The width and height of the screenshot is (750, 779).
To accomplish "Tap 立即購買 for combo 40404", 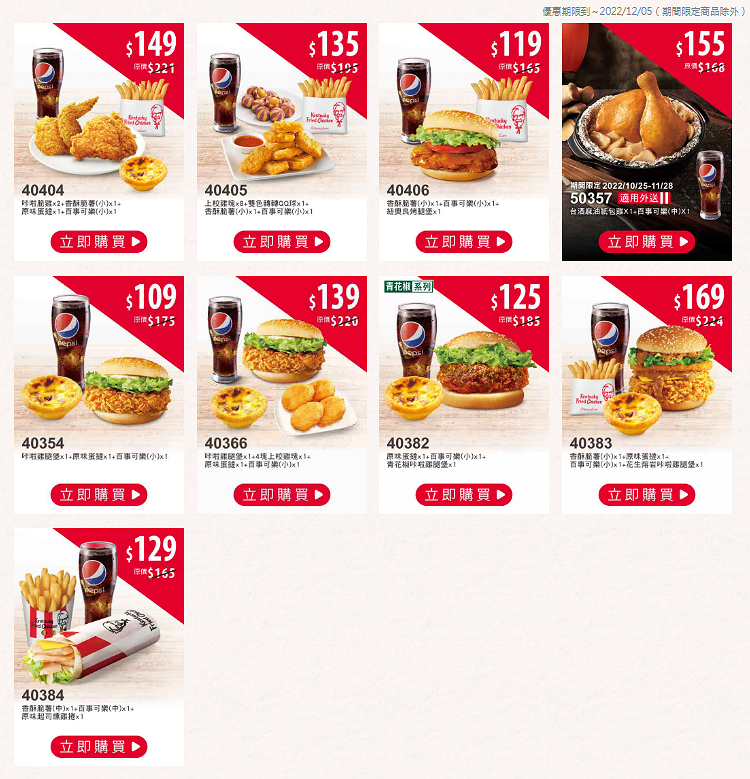I will [99, 241].
